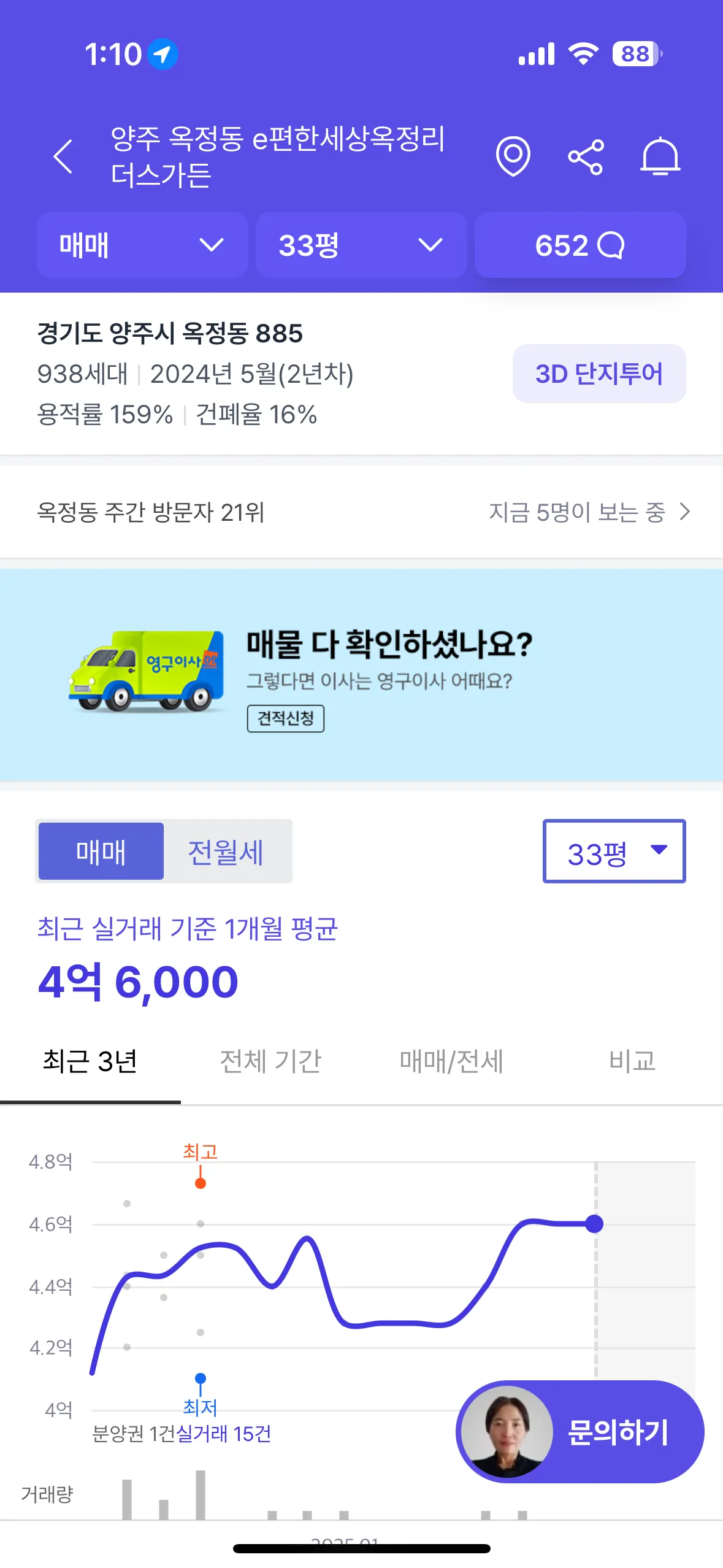This screenshot has height=1568, width=723.
Task: Switch to the 매매/전세 tab
Action: (x=451, y=1061)
